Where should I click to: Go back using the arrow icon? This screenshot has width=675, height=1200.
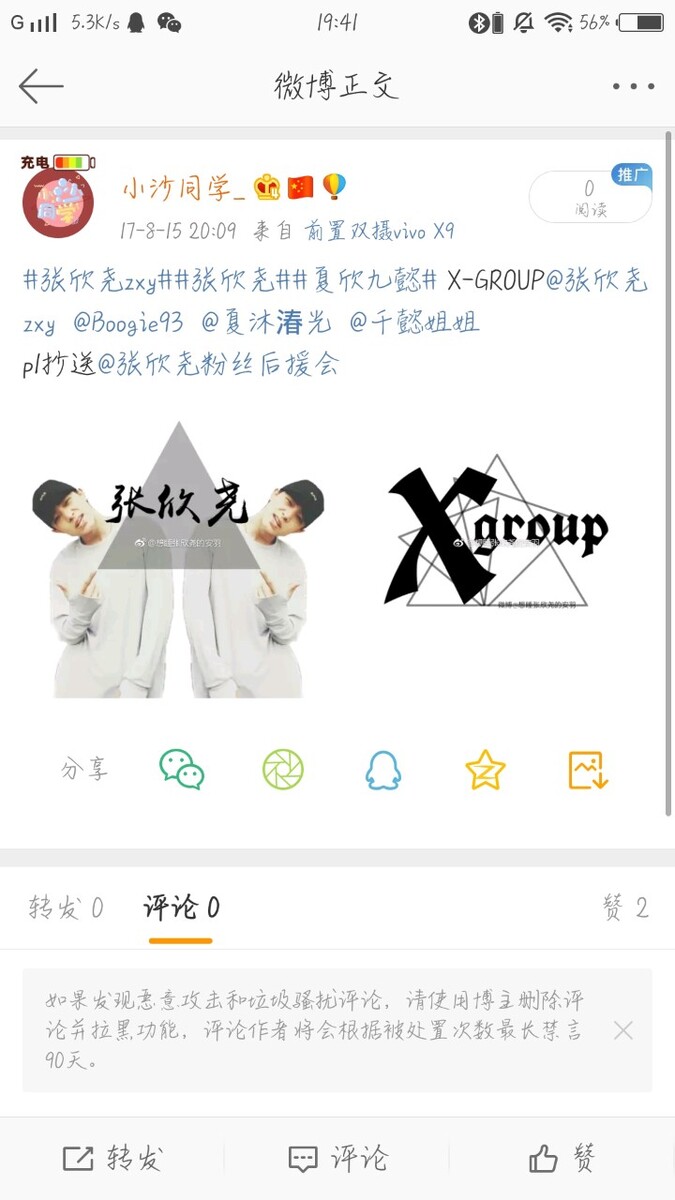[41, 86]
